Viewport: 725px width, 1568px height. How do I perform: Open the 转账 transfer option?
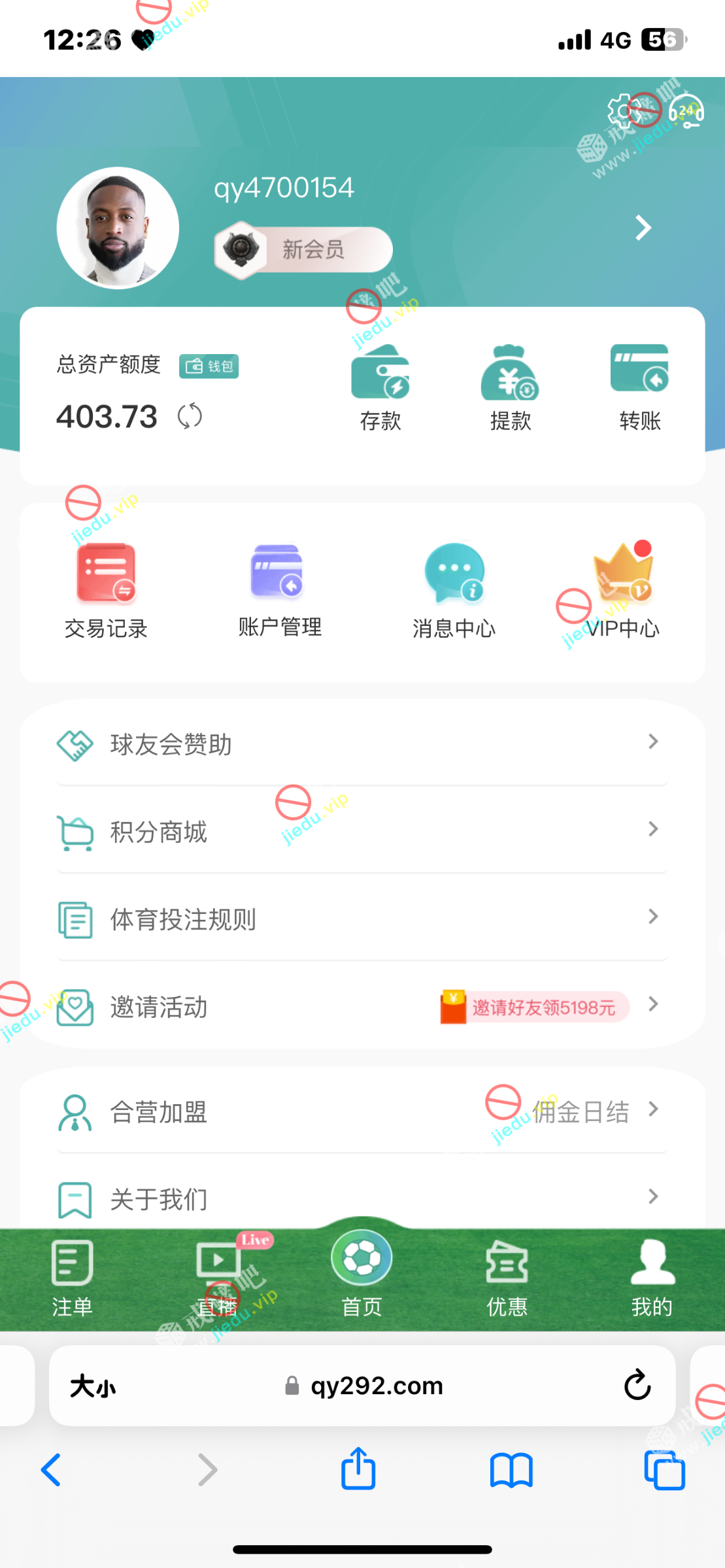(639, 388)
